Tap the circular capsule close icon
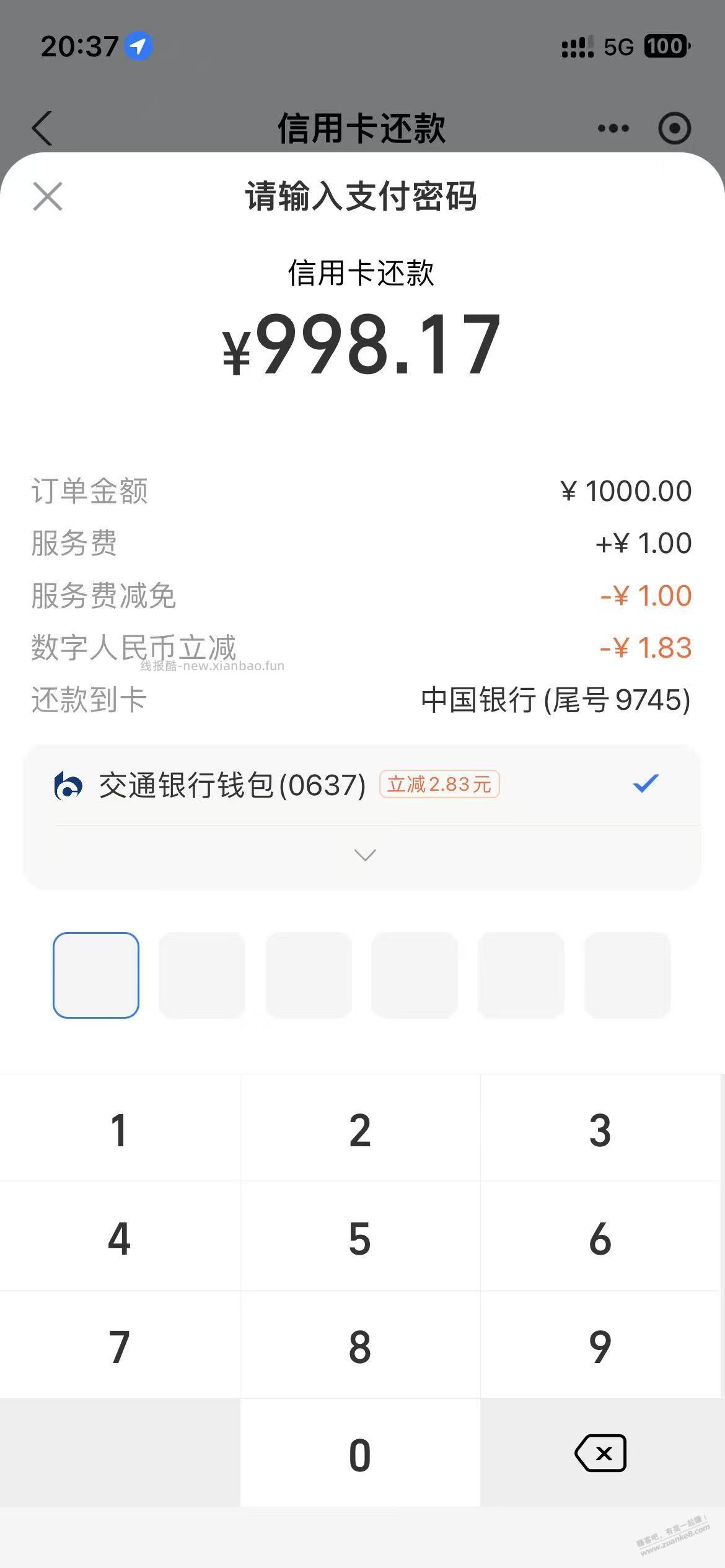Screen dimensions: 725x1568 675,128
